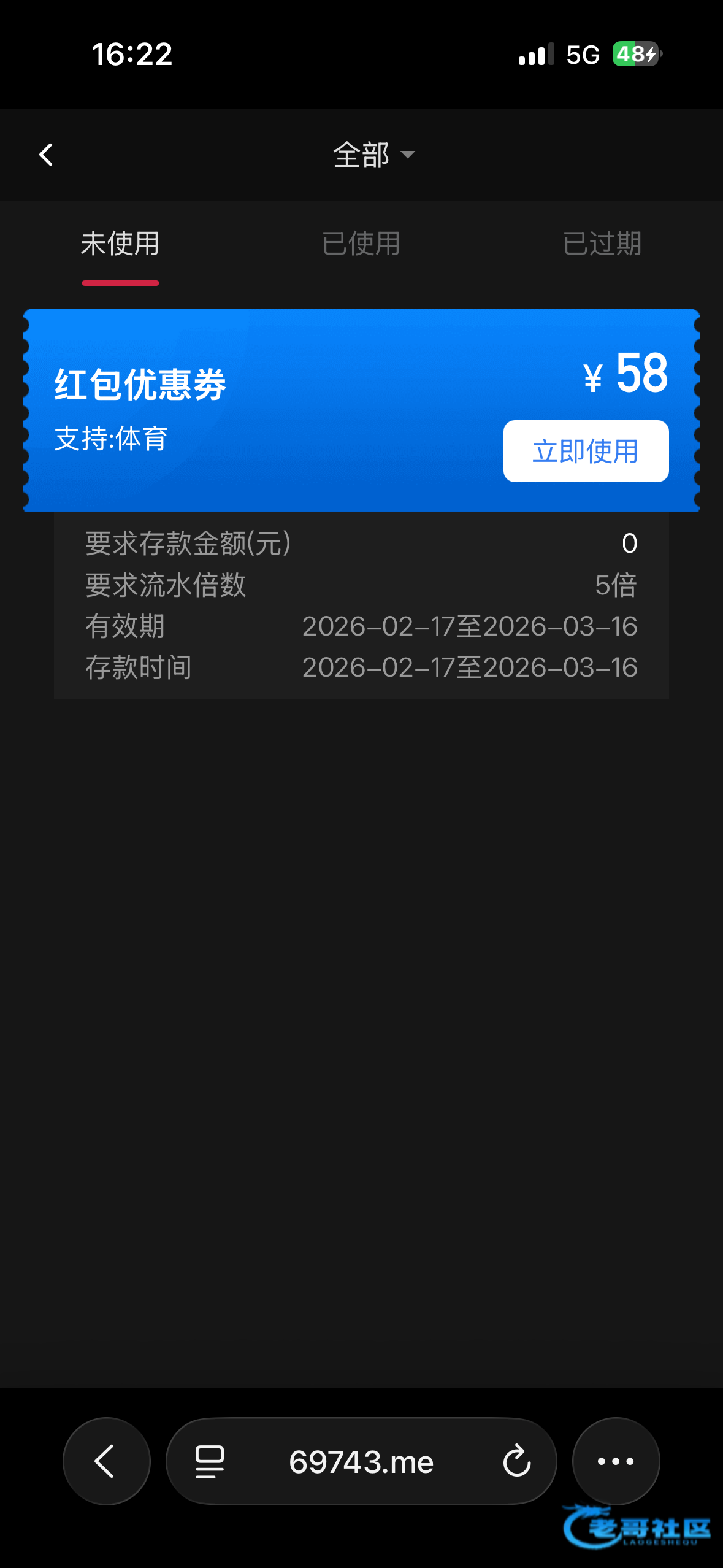
Task: Go back using the header arrow
Action: click(x=47, y=155)
